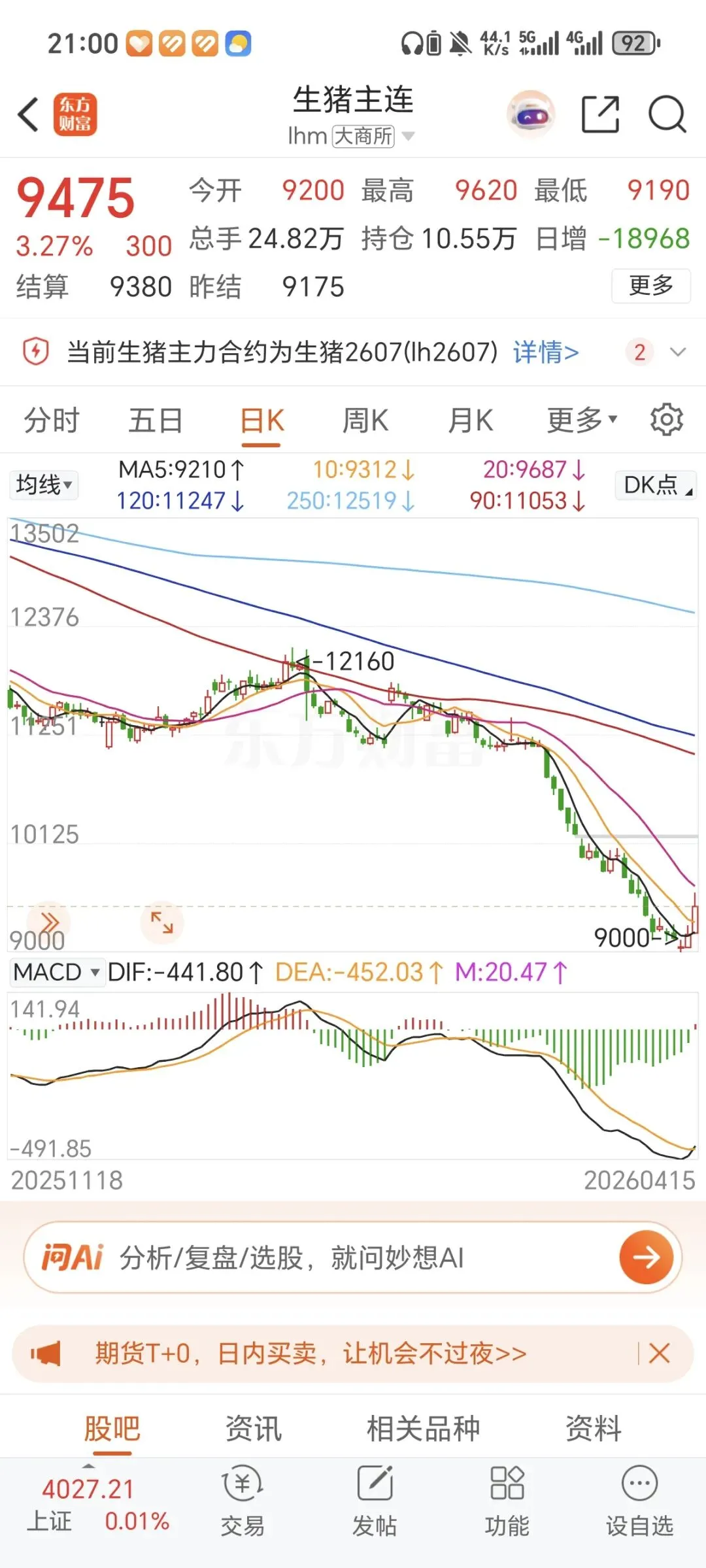Image resolution: width=706 pixels, height=1568 pixels.
Task: Open the DK点 option
Action: (655, 485)
